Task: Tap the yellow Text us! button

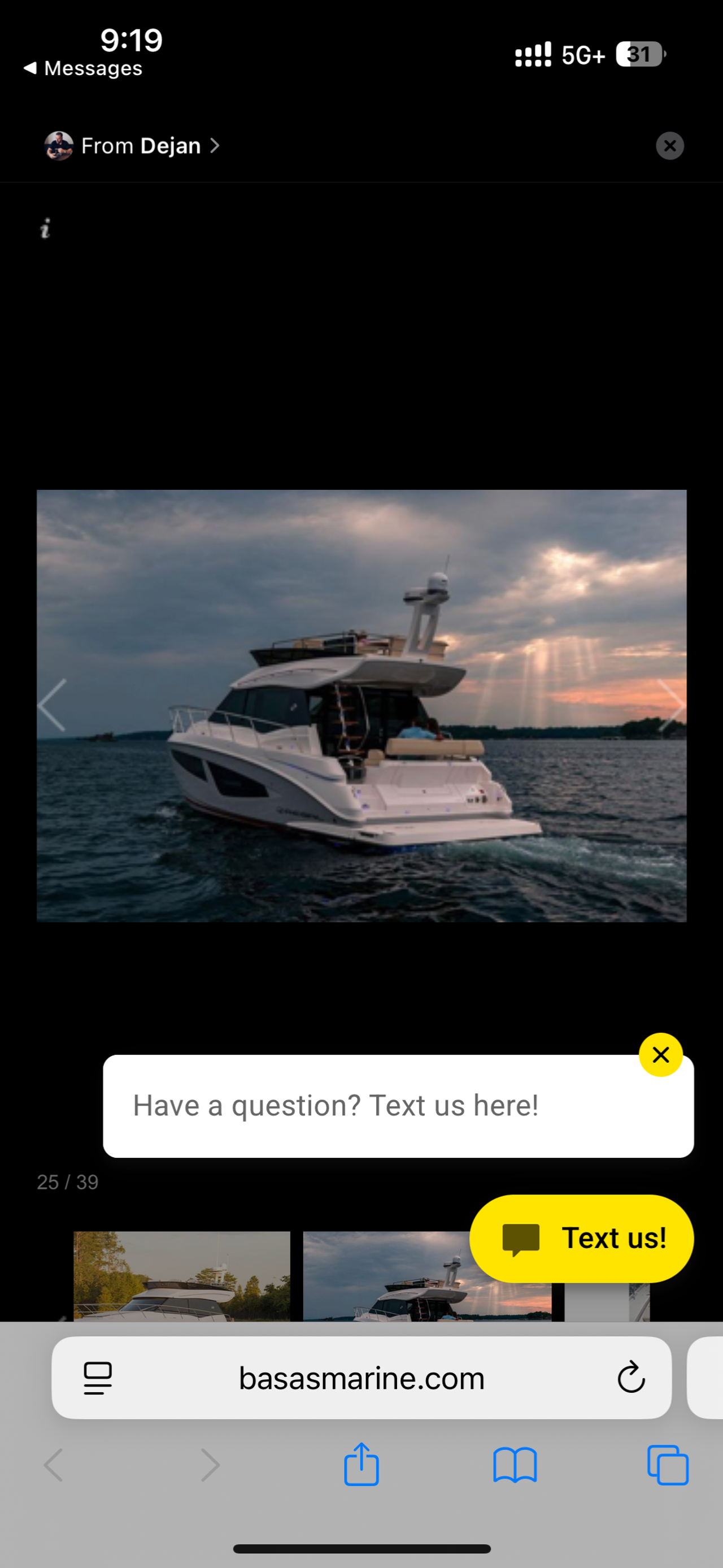Action: coord(581,1238)
